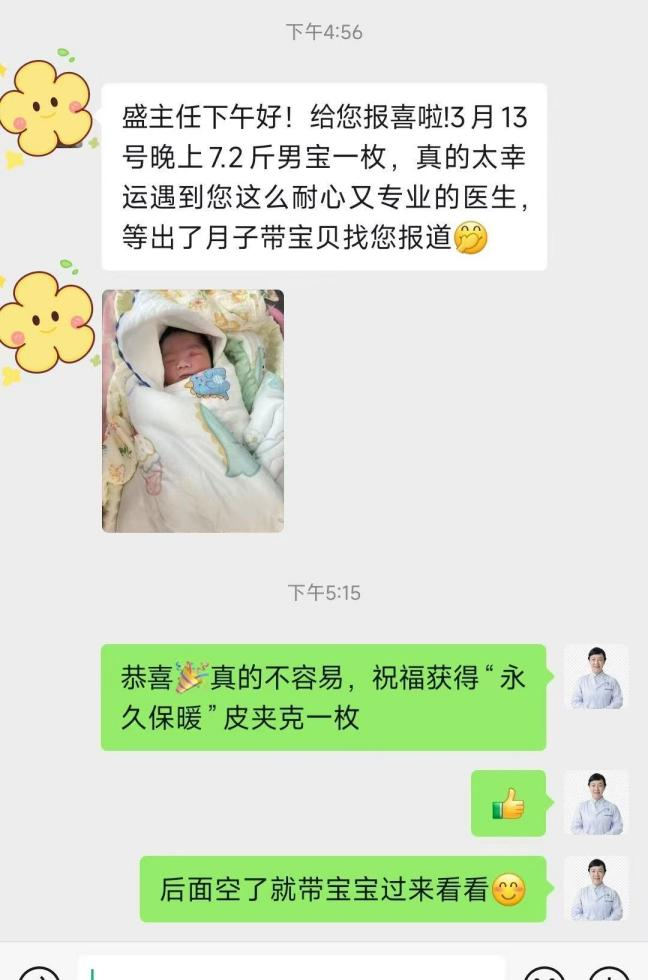Open the doctor's avatar beside the 恭喜 message
This screenshot has height=980, width=648.
click(596, 677)
